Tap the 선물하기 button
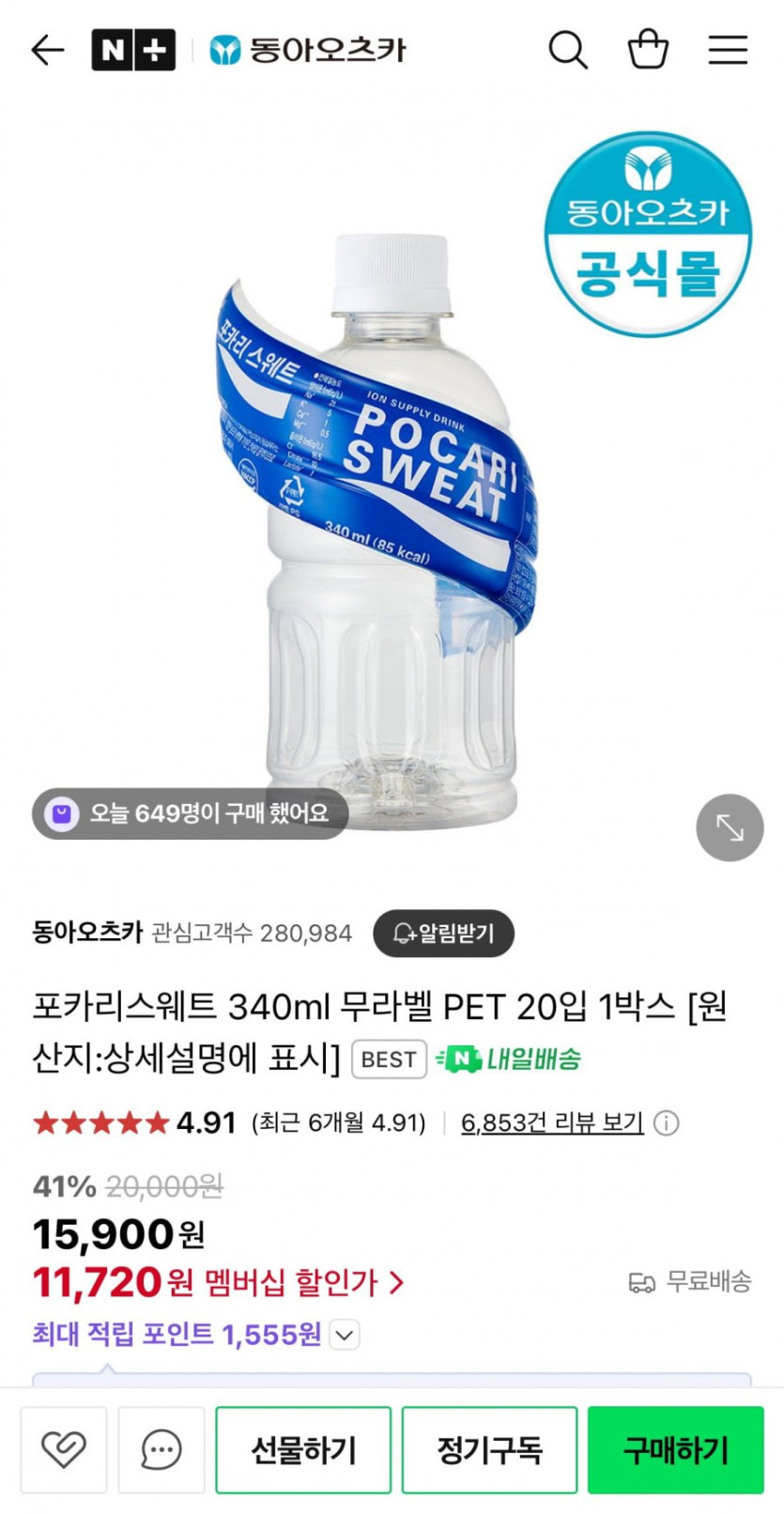784x1514 pixels. tap(303, 1450)
